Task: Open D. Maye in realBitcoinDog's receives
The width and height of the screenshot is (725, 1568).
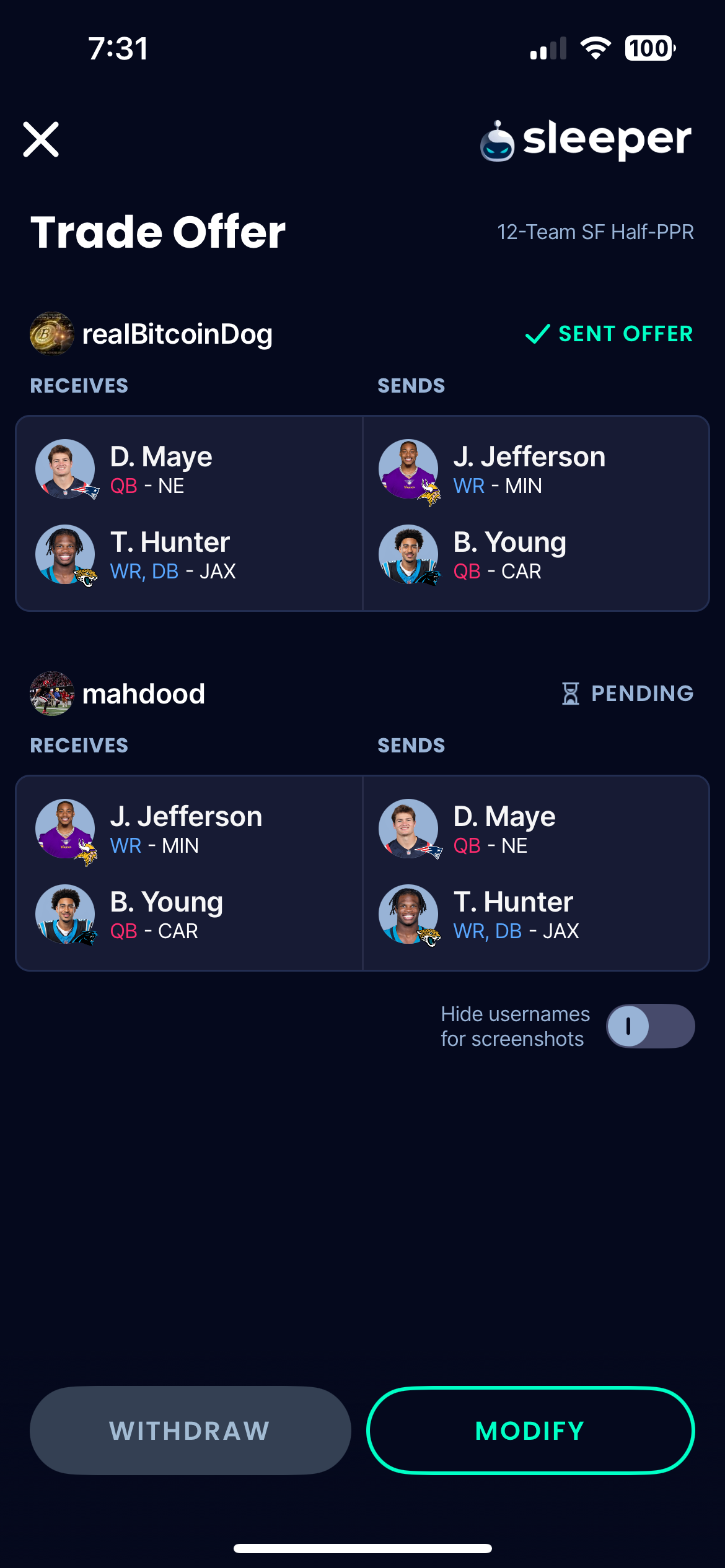Action: pyautogui.click(x=161, y=469)
